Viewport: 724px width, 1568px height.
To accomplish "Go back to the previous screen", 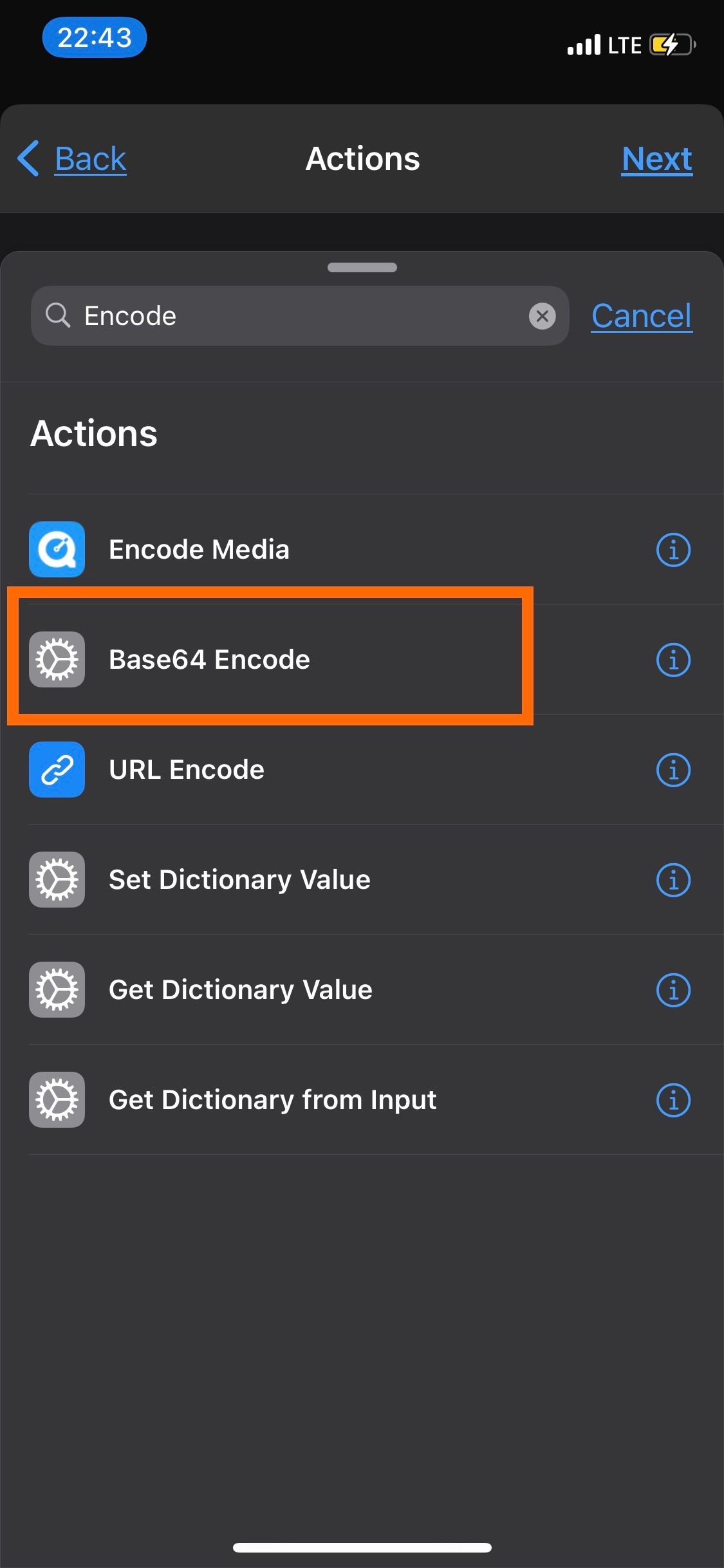I will point(72,159).
